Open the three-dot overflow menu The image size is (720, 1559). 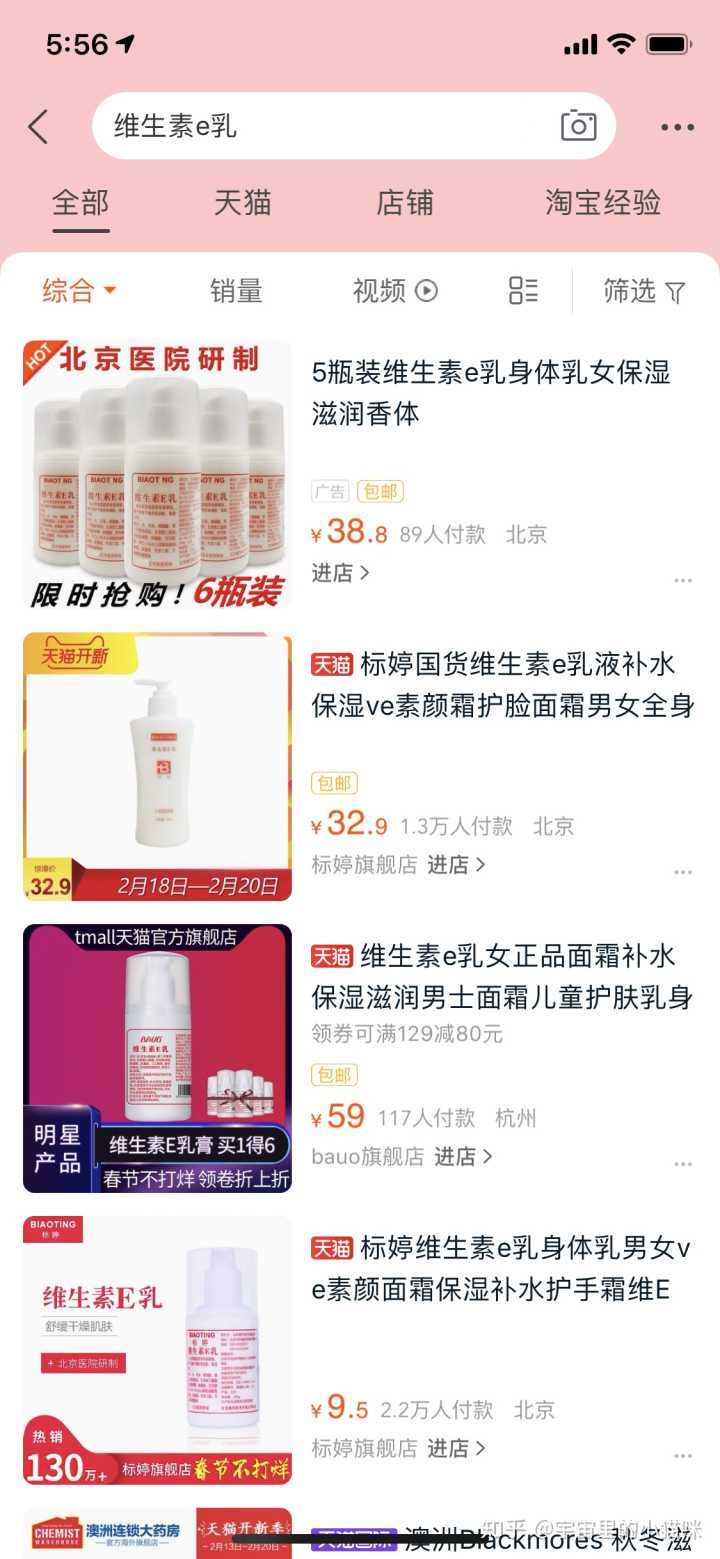click(x=677, y=127)
